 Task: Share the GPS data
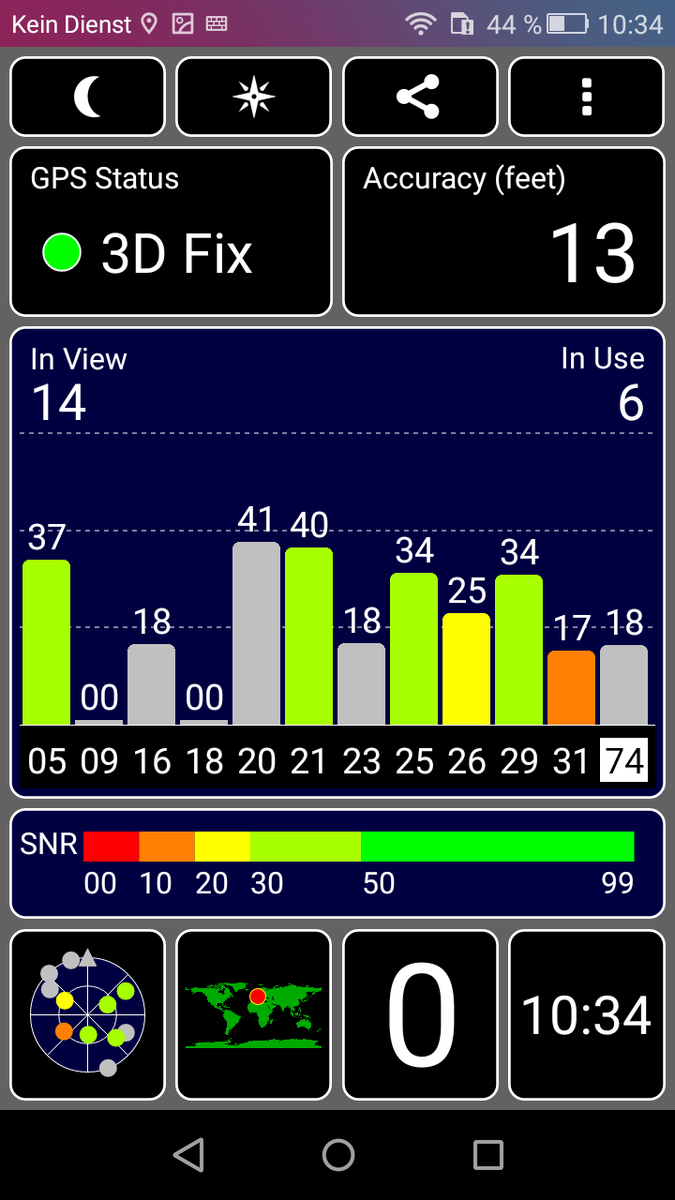[x=420, y=97]
